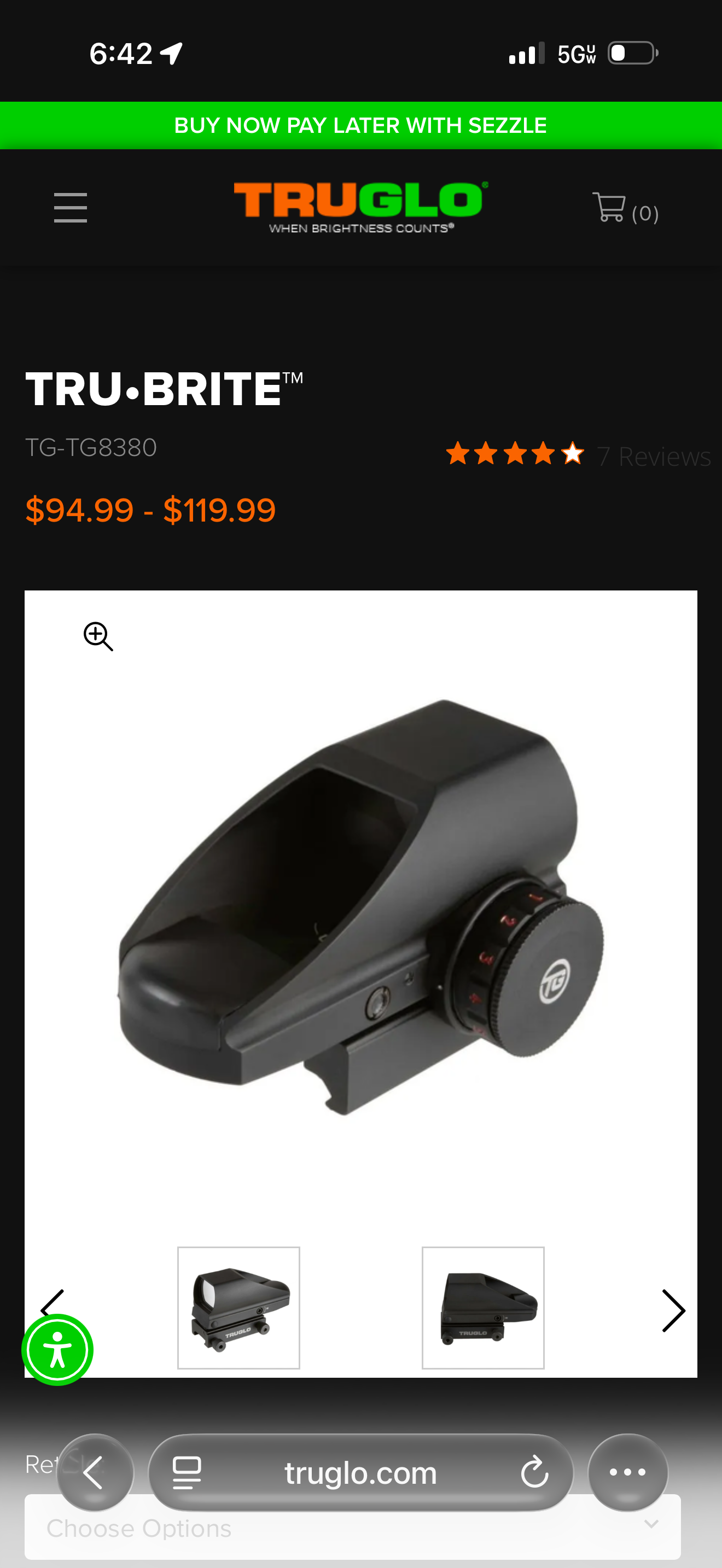Open the browser more options menu
The height and width of the screenshot is (1568, 722).
click(x=627, y=1472)
